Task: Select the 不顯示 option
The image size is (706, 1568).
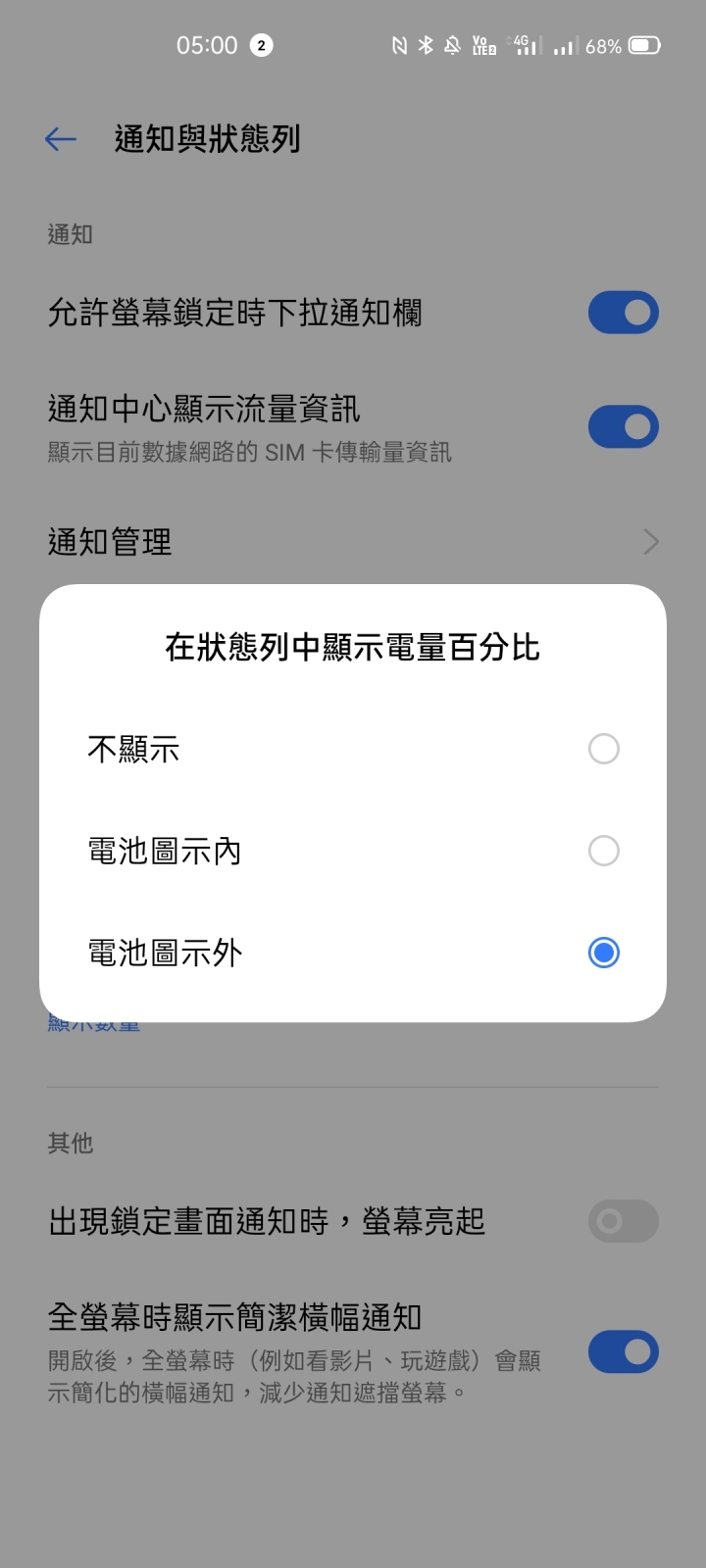Action: (x=353, y=749)
